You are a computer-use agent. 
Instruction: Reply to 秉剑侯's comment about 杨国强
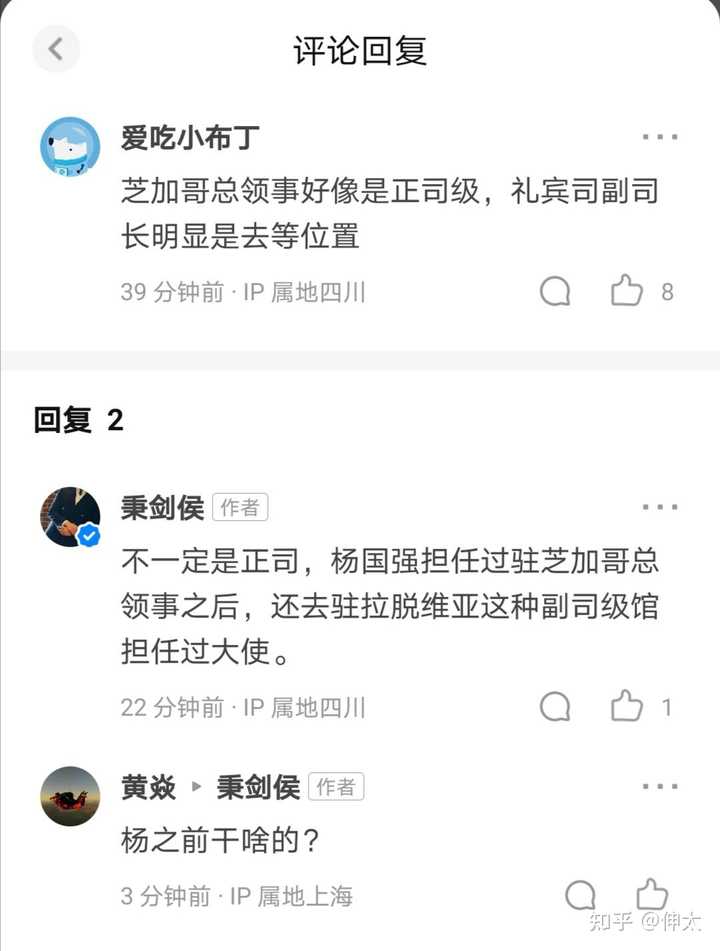pos(555,707)
